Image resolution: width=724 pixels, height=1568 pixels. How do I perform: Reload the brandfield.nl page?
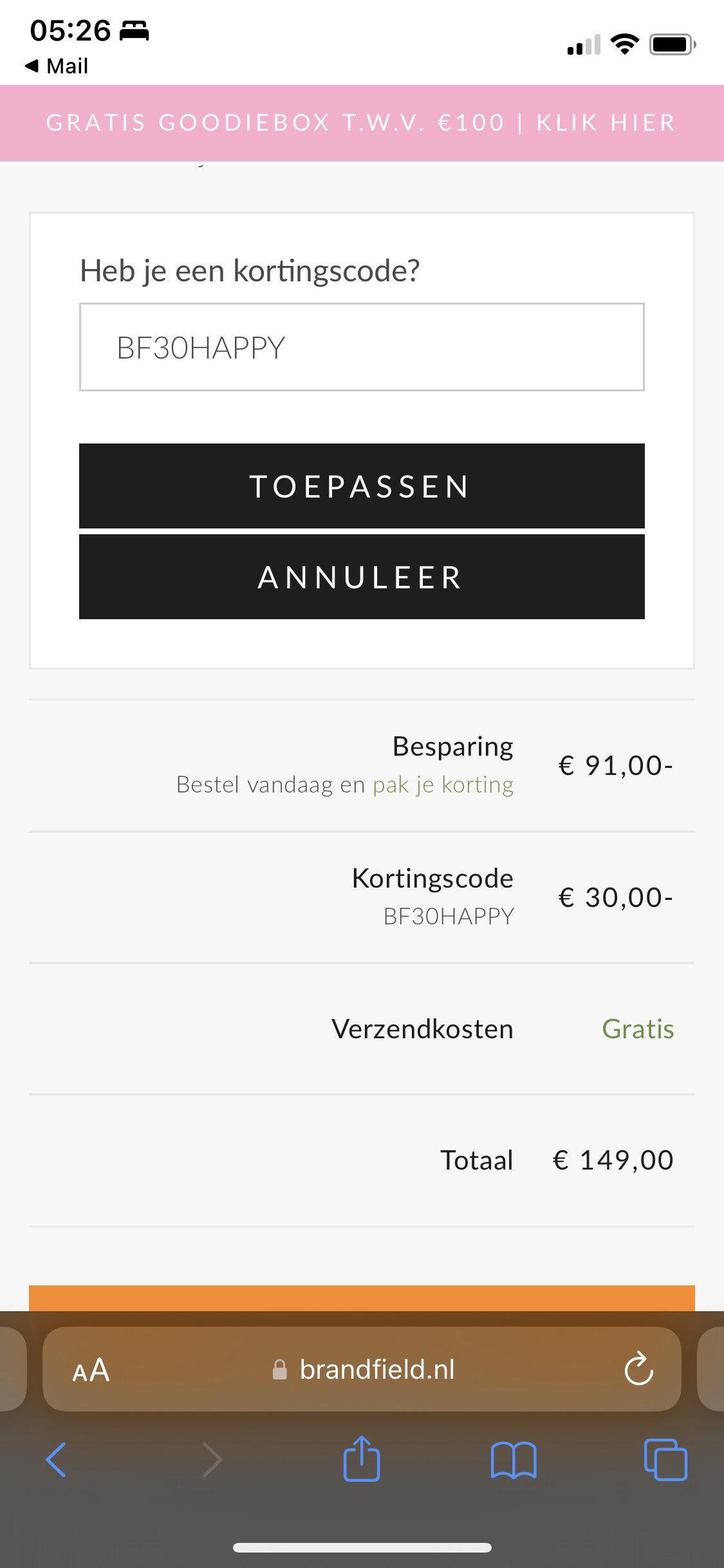tap(638, 1368)
